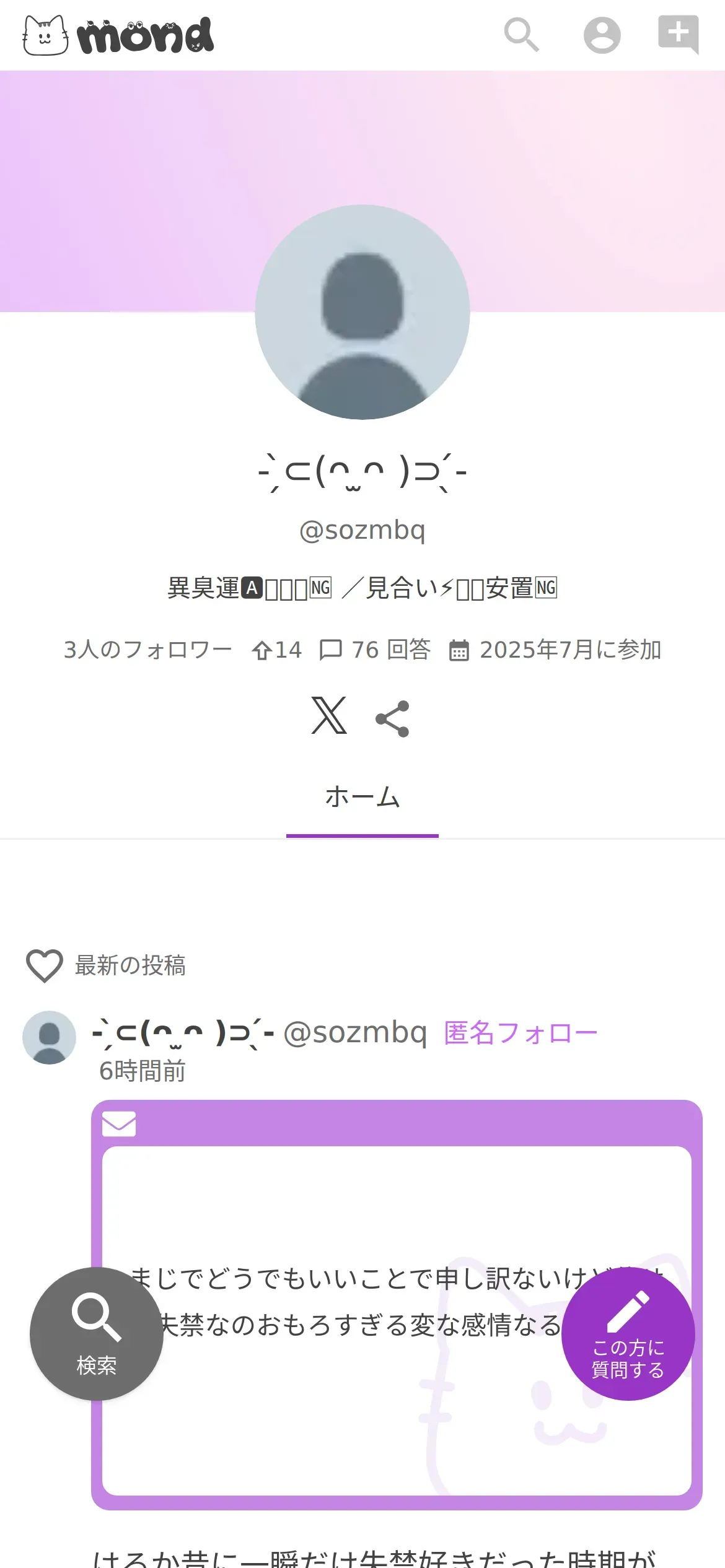
Task: Open the 3人のフォロワー list
Action: [x=147, y=650]
